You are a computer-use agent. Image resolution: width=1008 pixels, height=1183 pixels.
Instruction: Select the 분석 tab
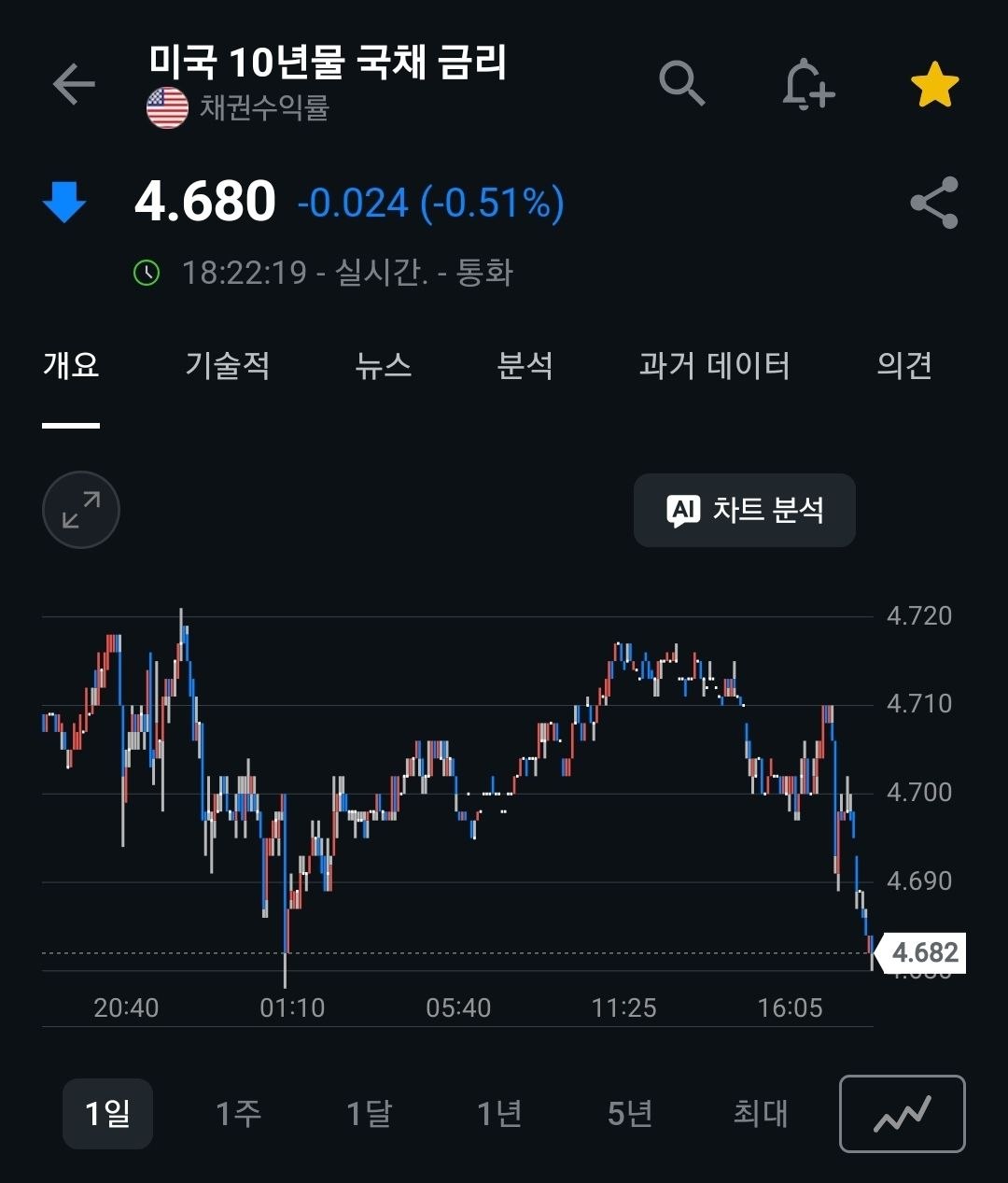click(525, 365)
